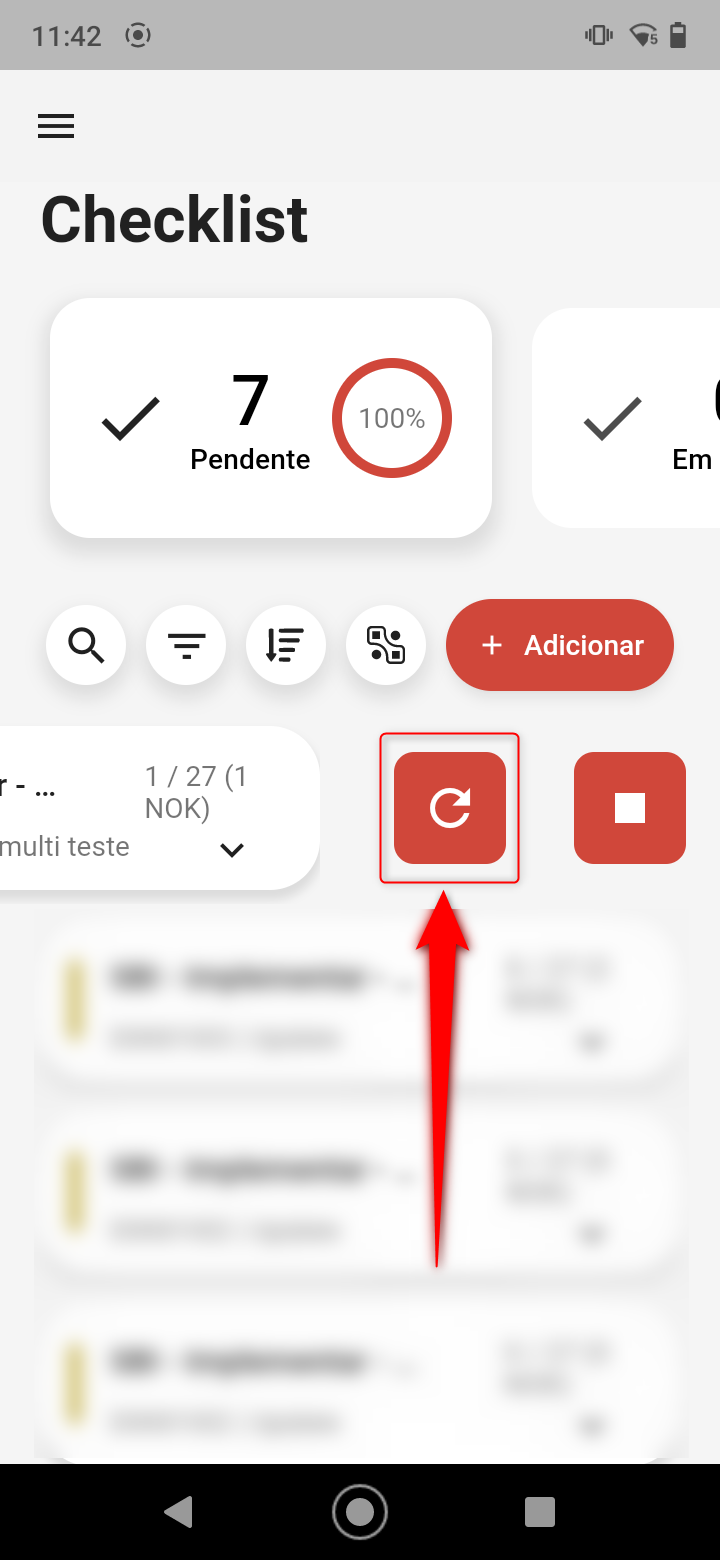This screenshot has width=720, height=1560.
Task: Open the Pendente status card
Action: point(270,418)
